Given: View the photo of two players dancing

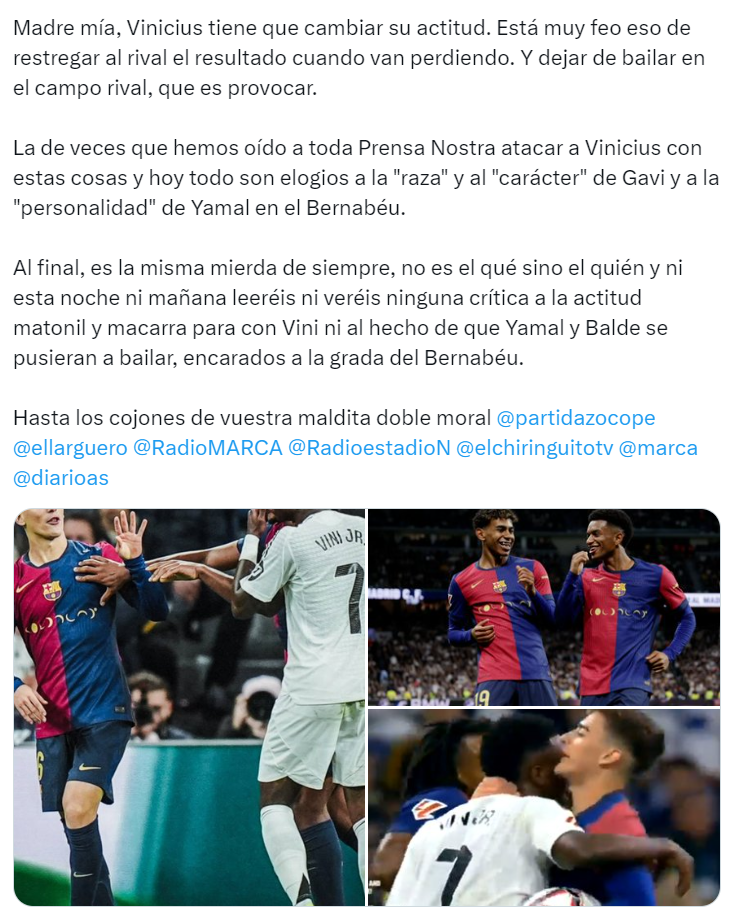Looking at the screenshot, I should (x=543, y=607).
